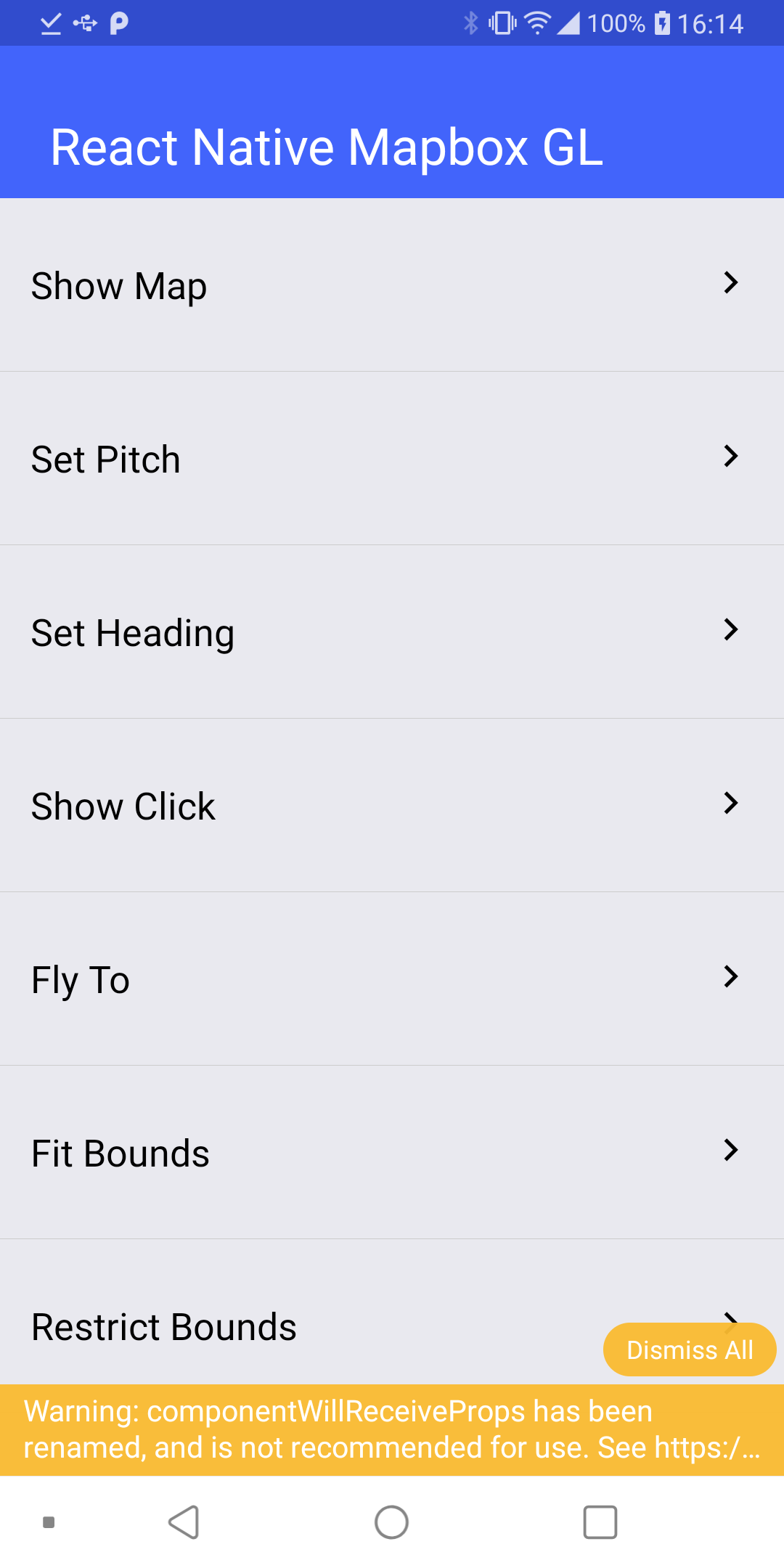784x1568 pixels.
Task: Choose the Fit Bounds row
Action: point(392,1153)
